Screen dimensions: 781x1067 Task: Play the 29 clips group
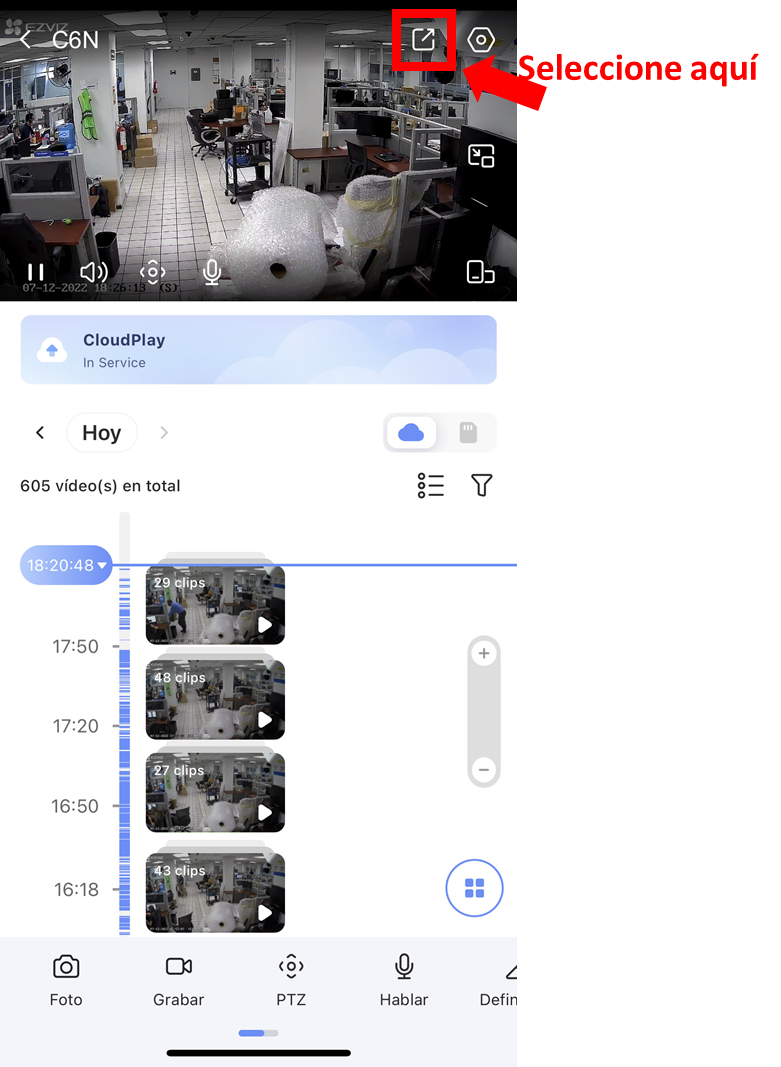point(215,604)
